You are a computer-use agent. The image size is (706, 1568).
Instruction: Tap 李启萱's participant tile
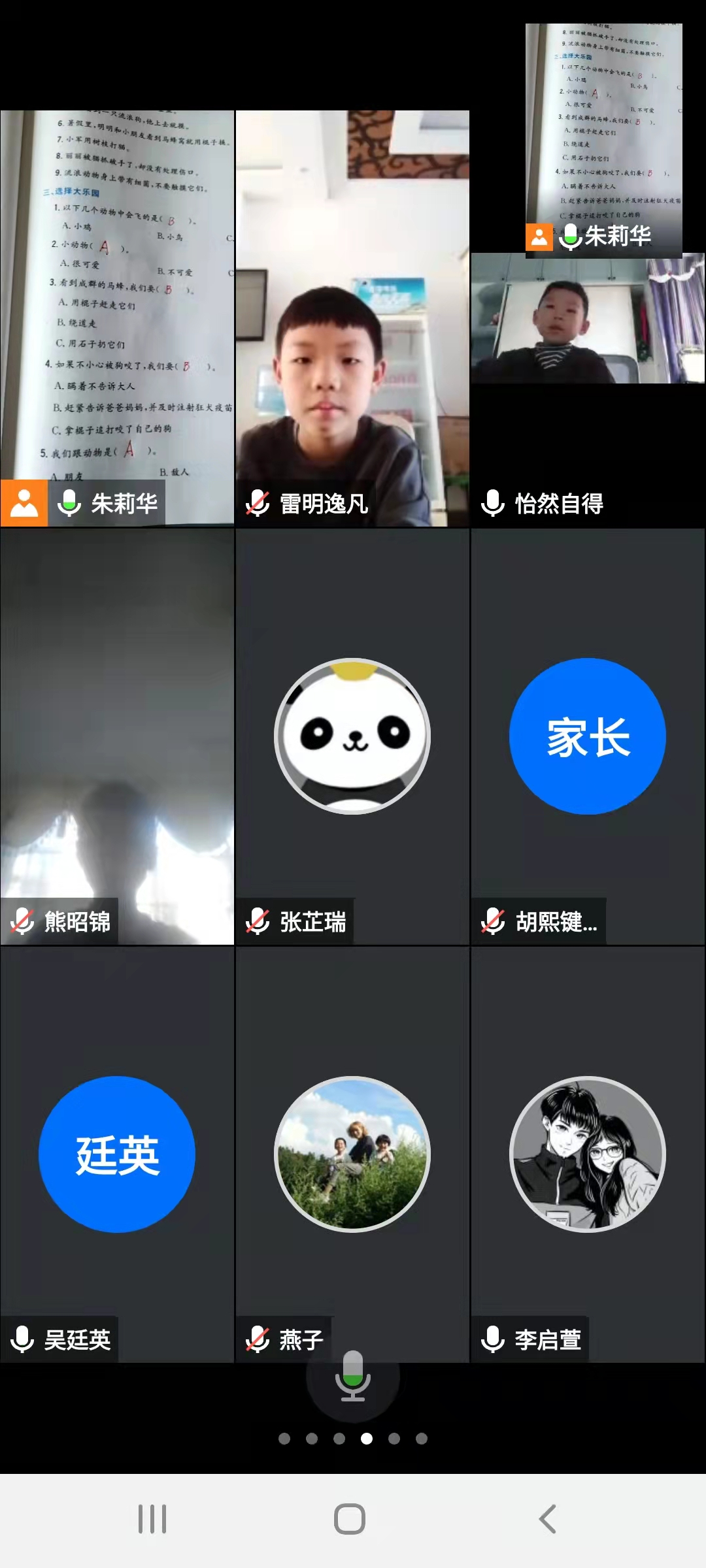587,1154
